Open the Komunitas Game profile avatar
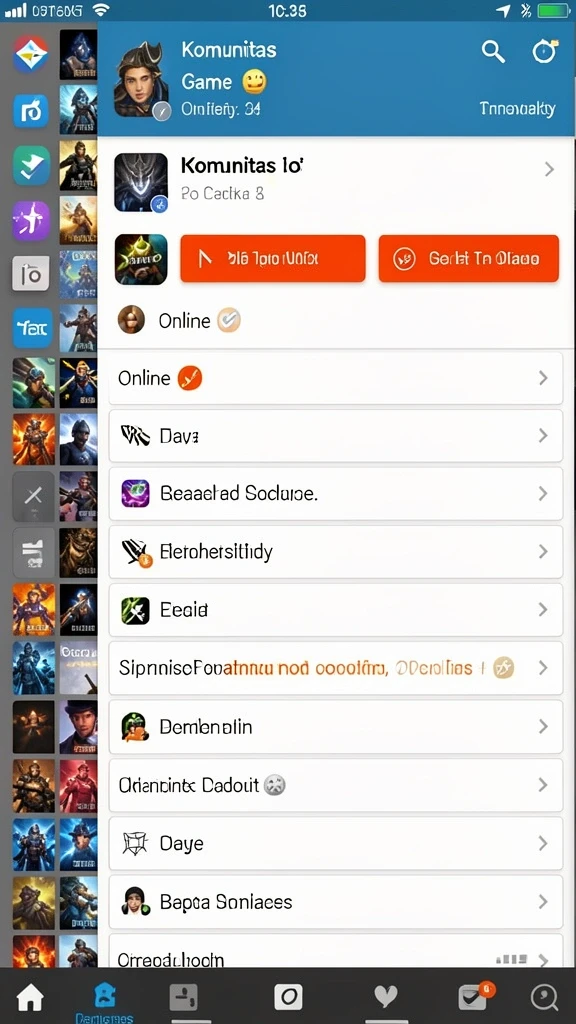Screen dimensions: 576x1024 (x=142, y=80)
